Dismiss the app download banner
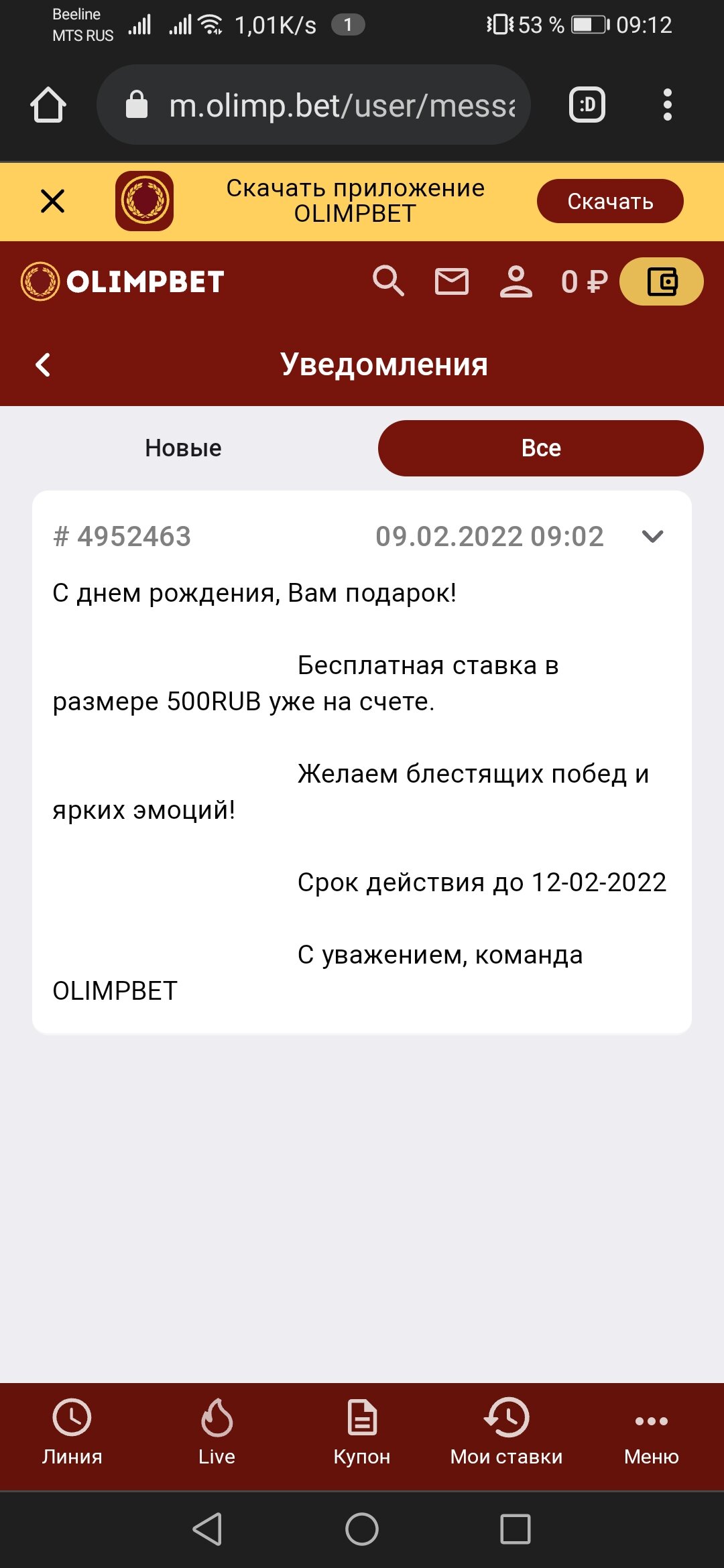Screen dimensions: 724x1568 (52, 201)
